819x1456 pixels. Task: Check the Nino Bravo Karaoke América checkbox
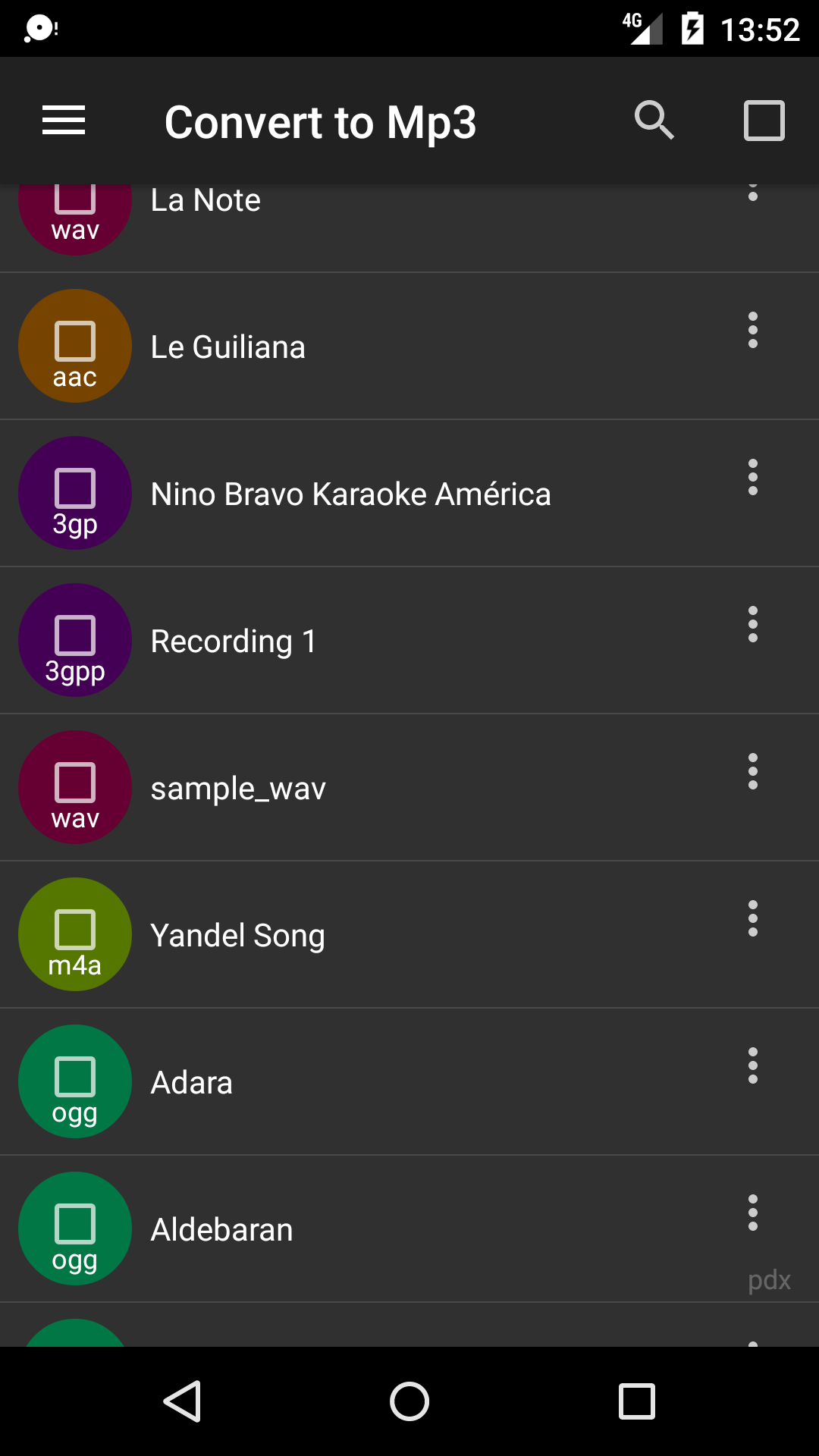tap(75, 488)
